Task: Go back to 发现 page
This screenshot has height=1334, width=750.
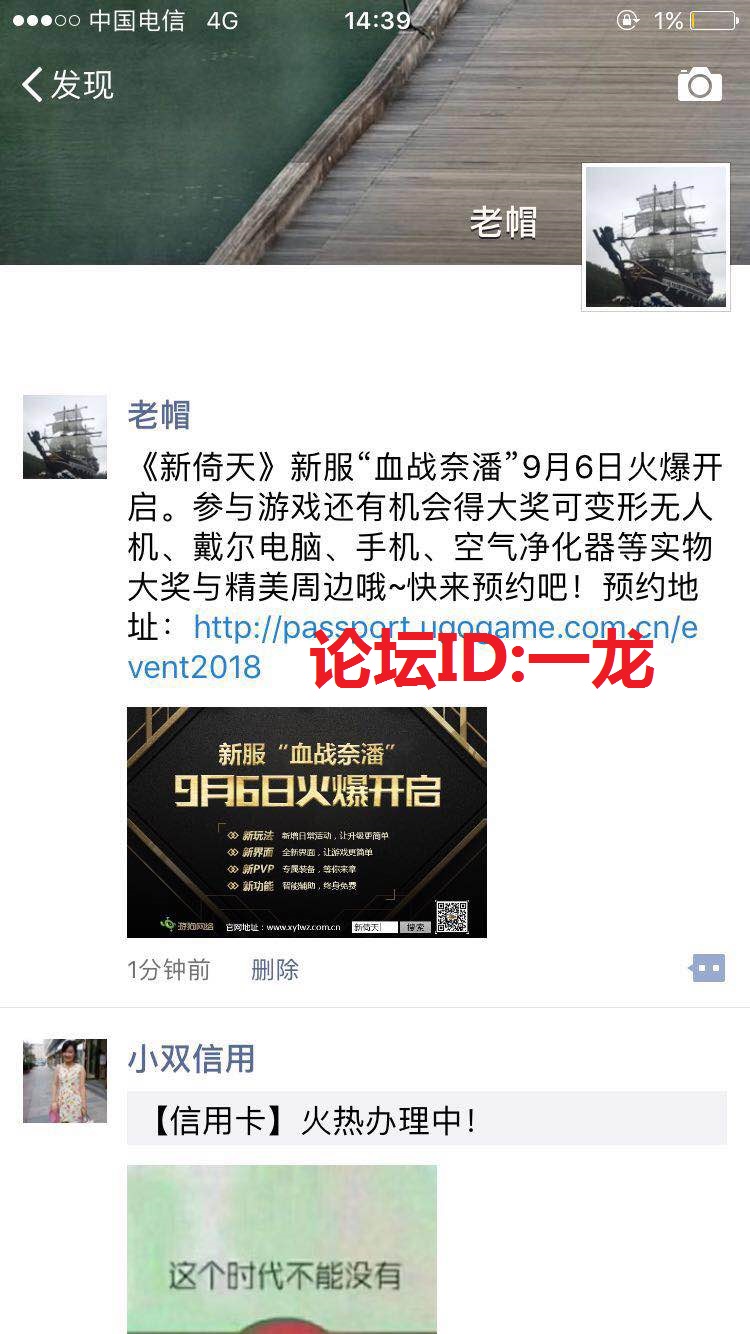Action: (68, 85)
